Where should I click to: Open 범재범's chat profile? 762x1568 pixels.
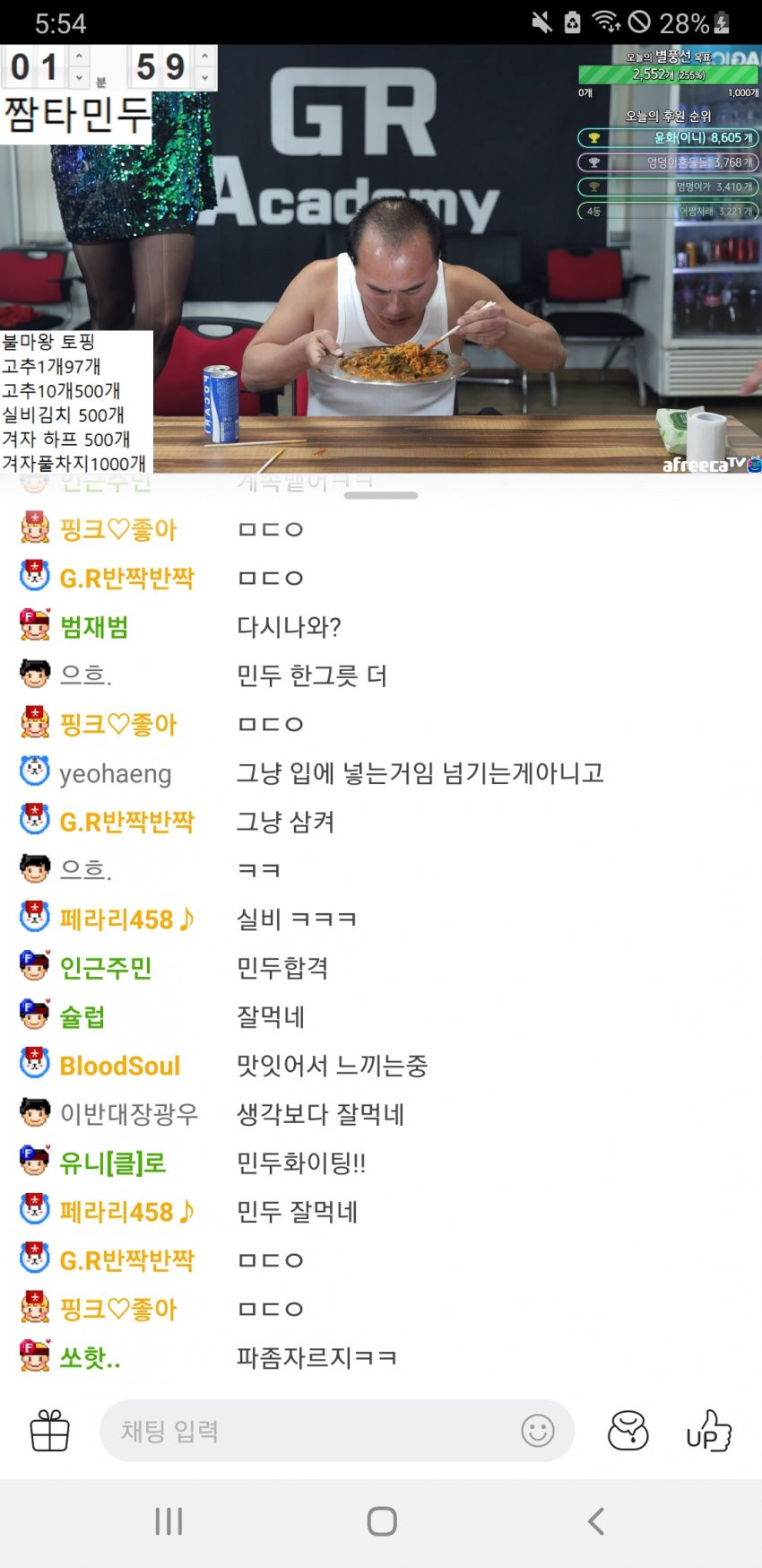click(x=93, y=626)
